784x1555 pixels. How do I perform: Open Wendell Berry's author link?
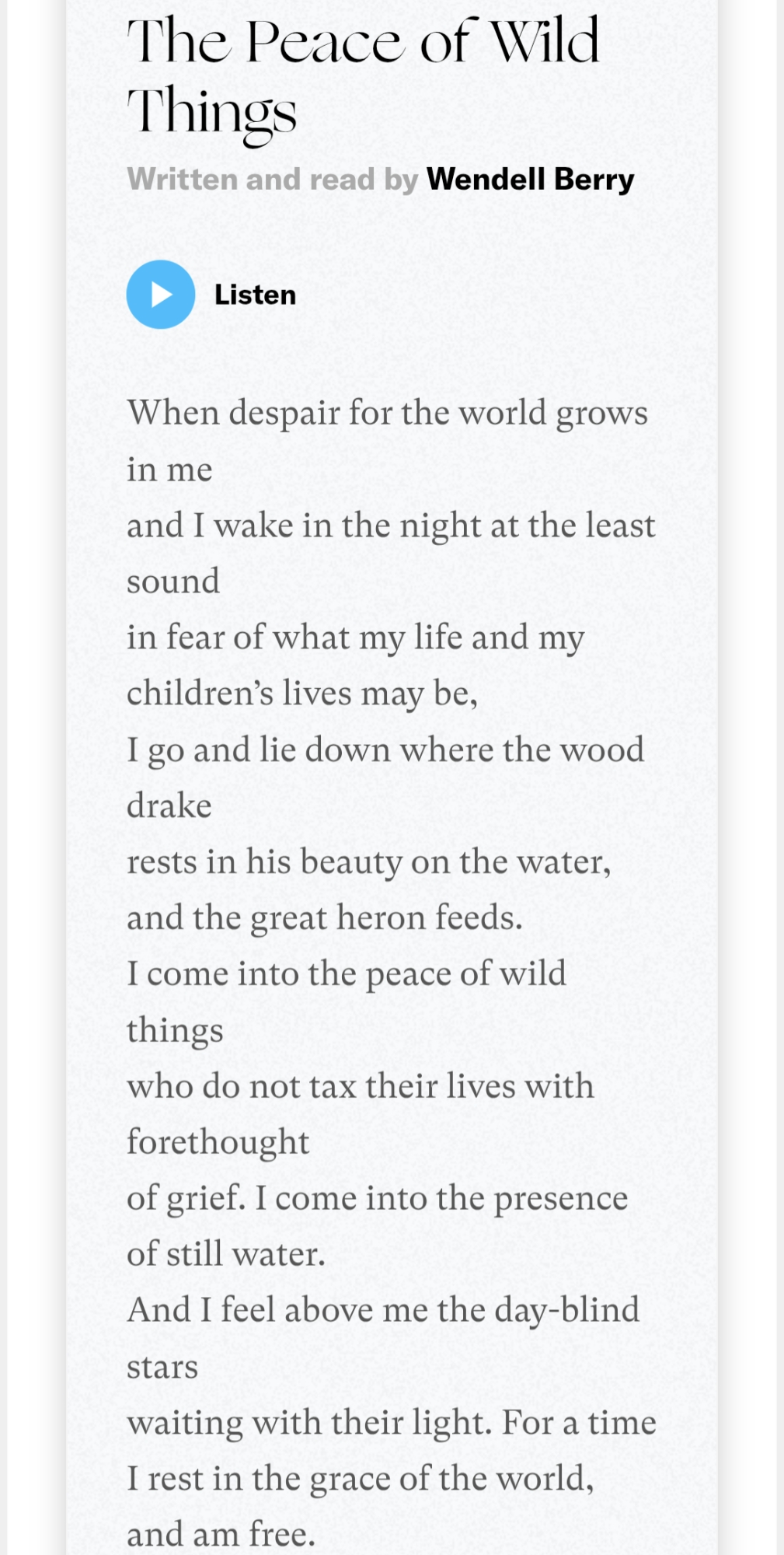tap(530, 180)
